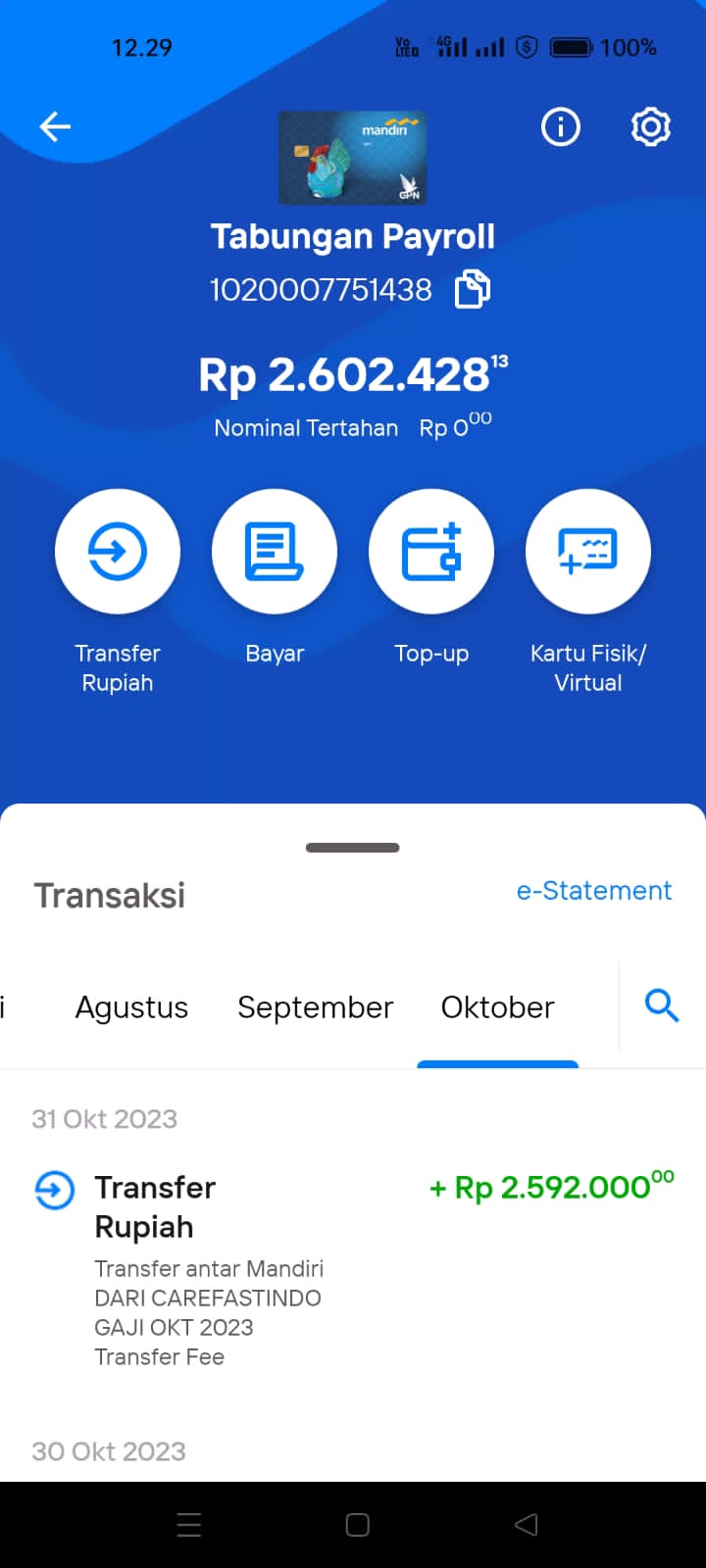Open the system recent apps button
This screenshot has height=1568, width=706.
coord(188,1525)
